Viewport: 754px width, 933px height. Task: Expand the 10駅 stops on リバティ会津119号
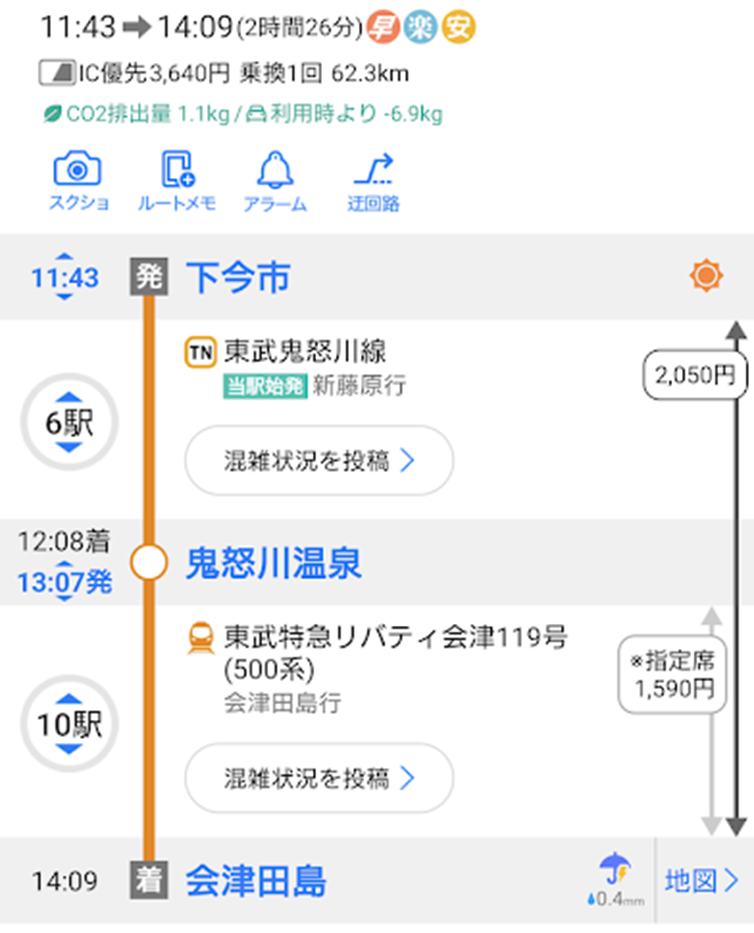(x=69, y=722)
